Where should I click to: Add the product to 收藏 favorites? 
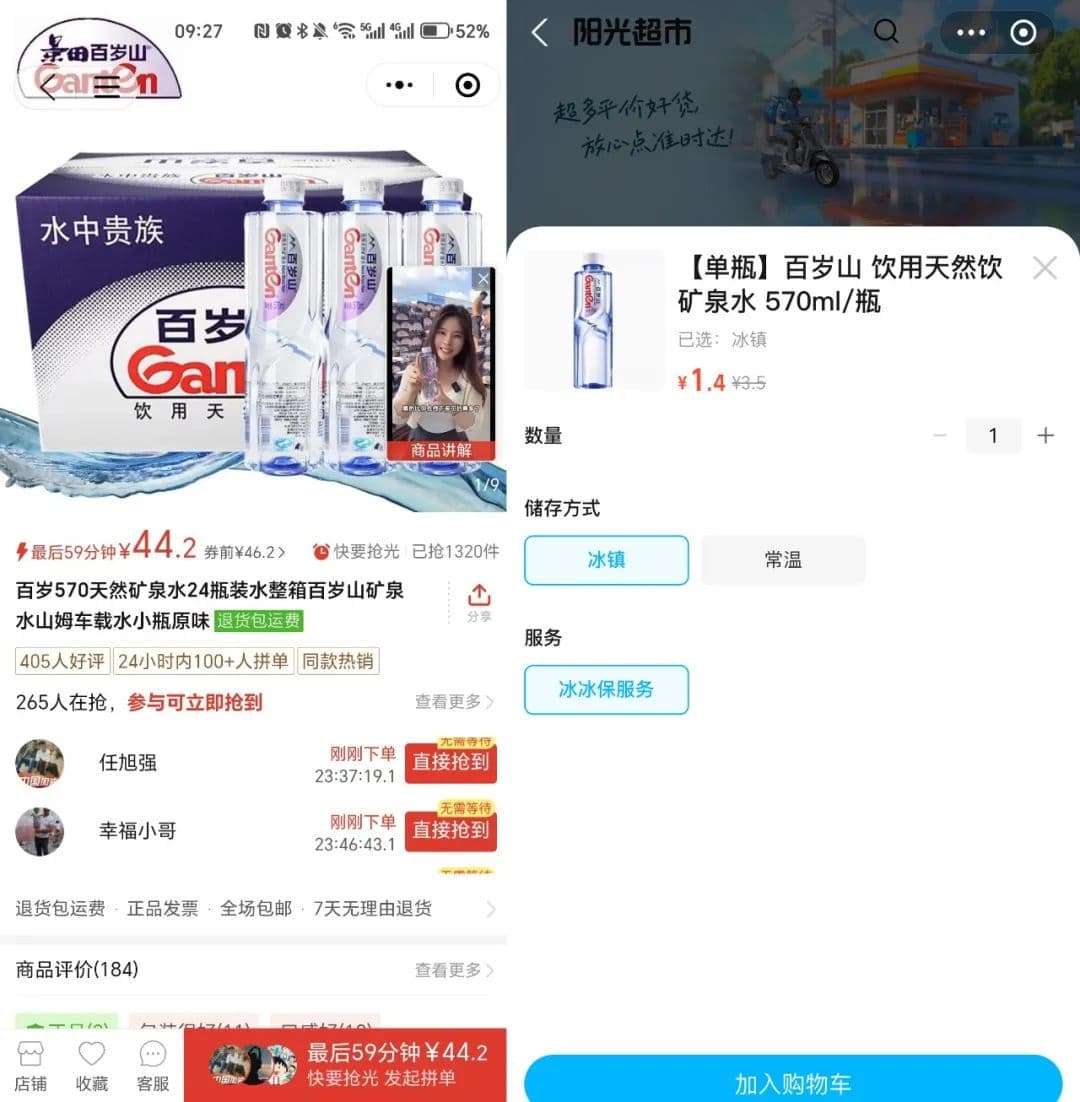92,1065
